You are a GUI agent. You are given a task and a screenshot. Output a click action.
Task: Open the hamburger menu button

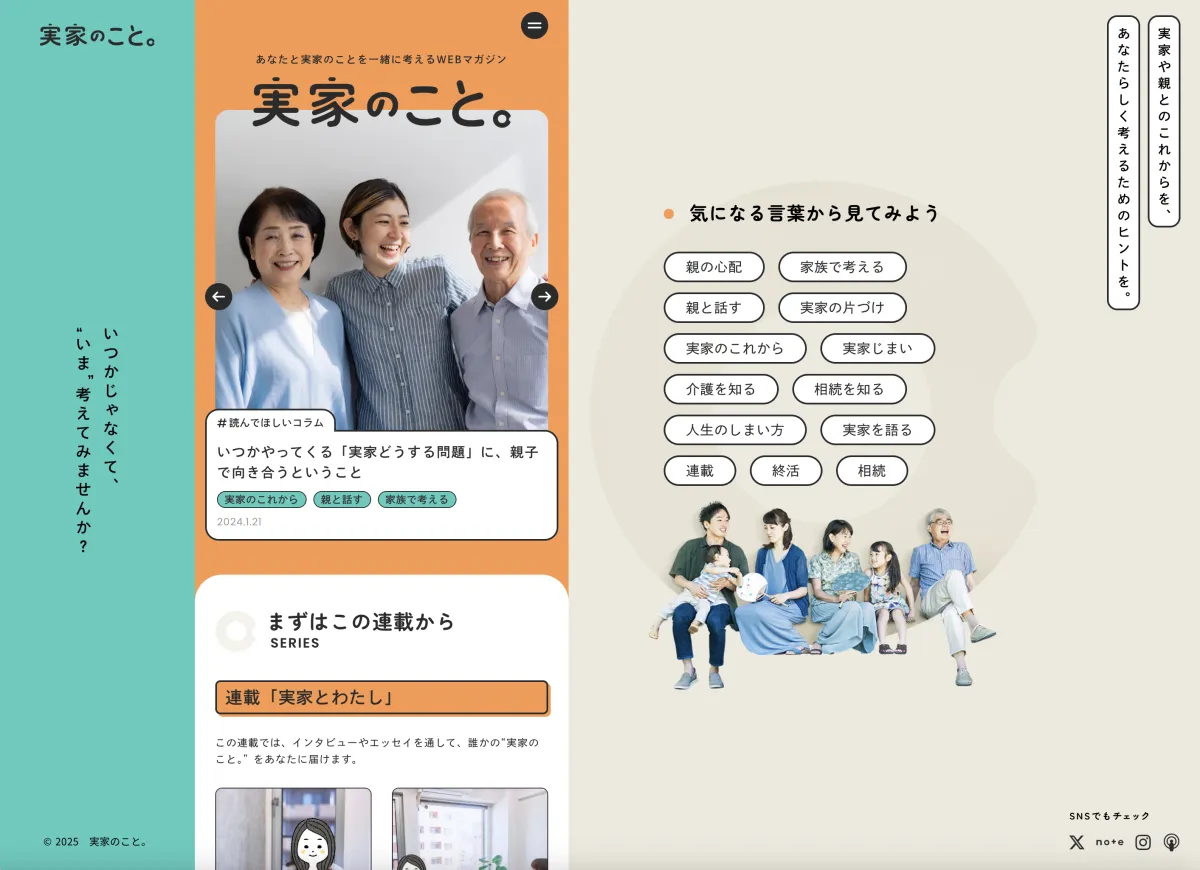click(535, 26)
